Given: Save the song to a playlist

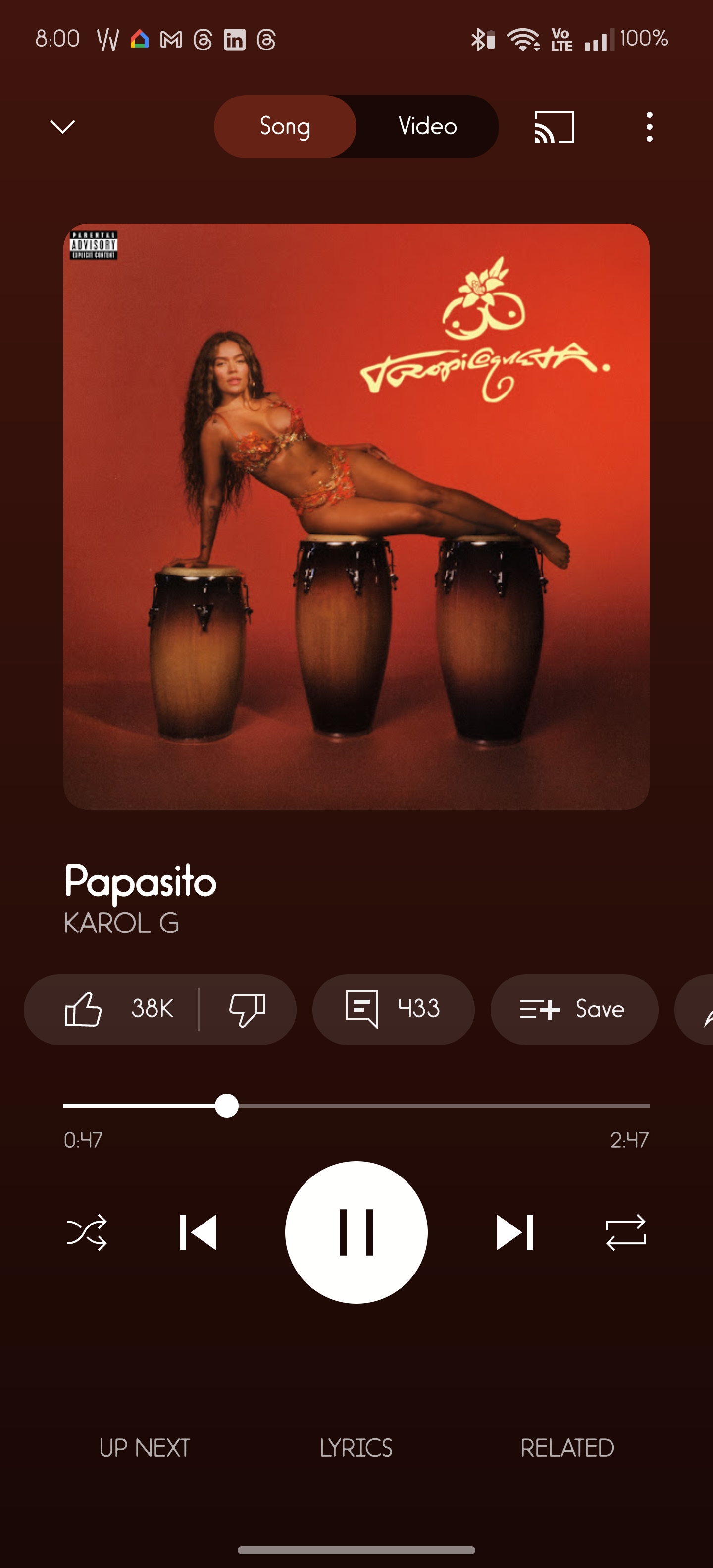Looking at the screenshot, I should pyautogui.click(x=573, y=1009).
